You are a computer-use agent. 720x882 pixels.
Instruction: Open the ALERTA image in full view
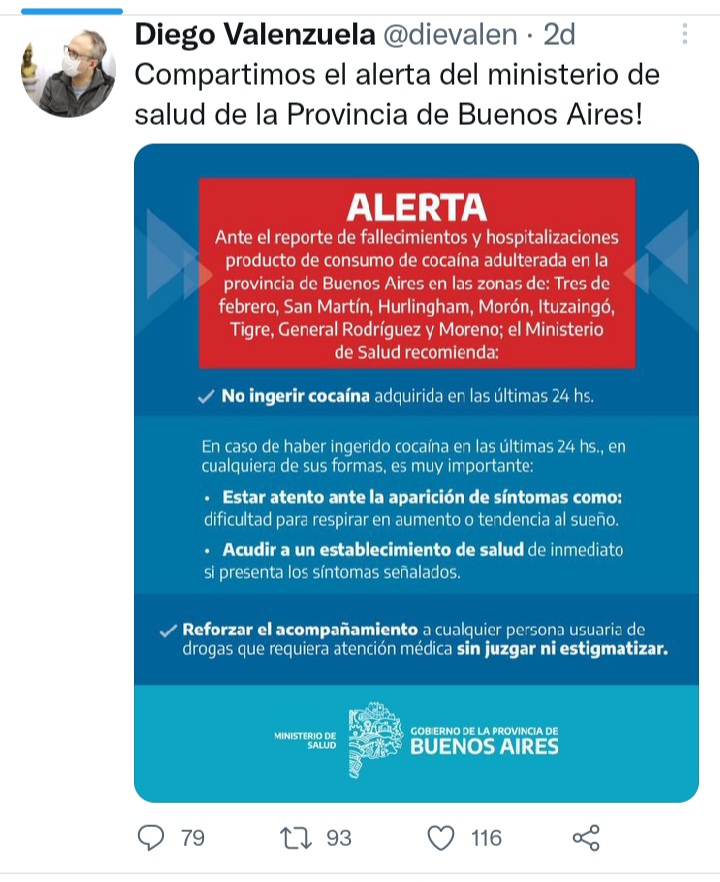[x=416, y=472]
